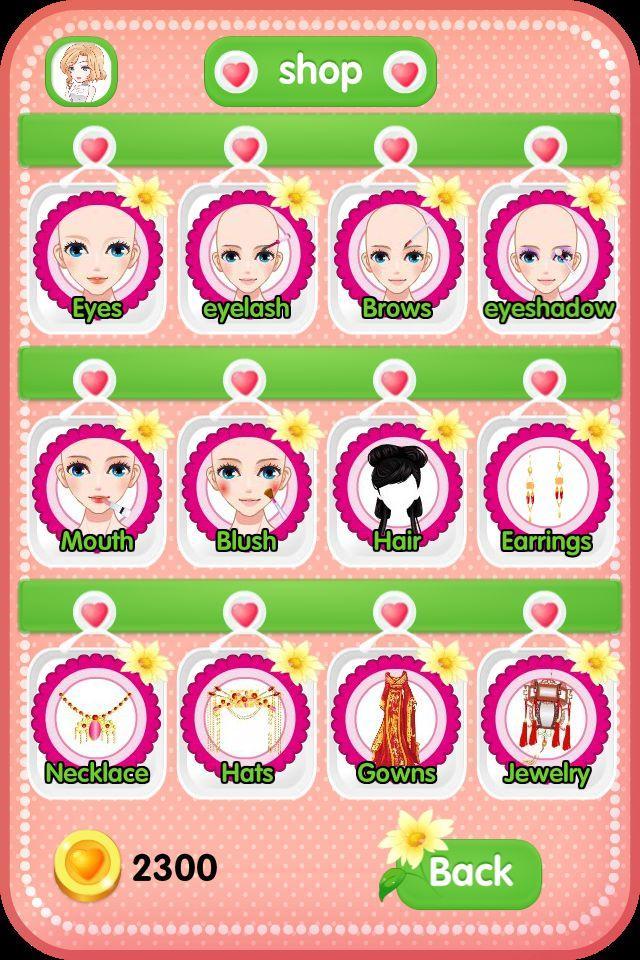This screenshot has height=960, width=640.
Task: Tap the green Back button
Action: click(x=470, y=873)
